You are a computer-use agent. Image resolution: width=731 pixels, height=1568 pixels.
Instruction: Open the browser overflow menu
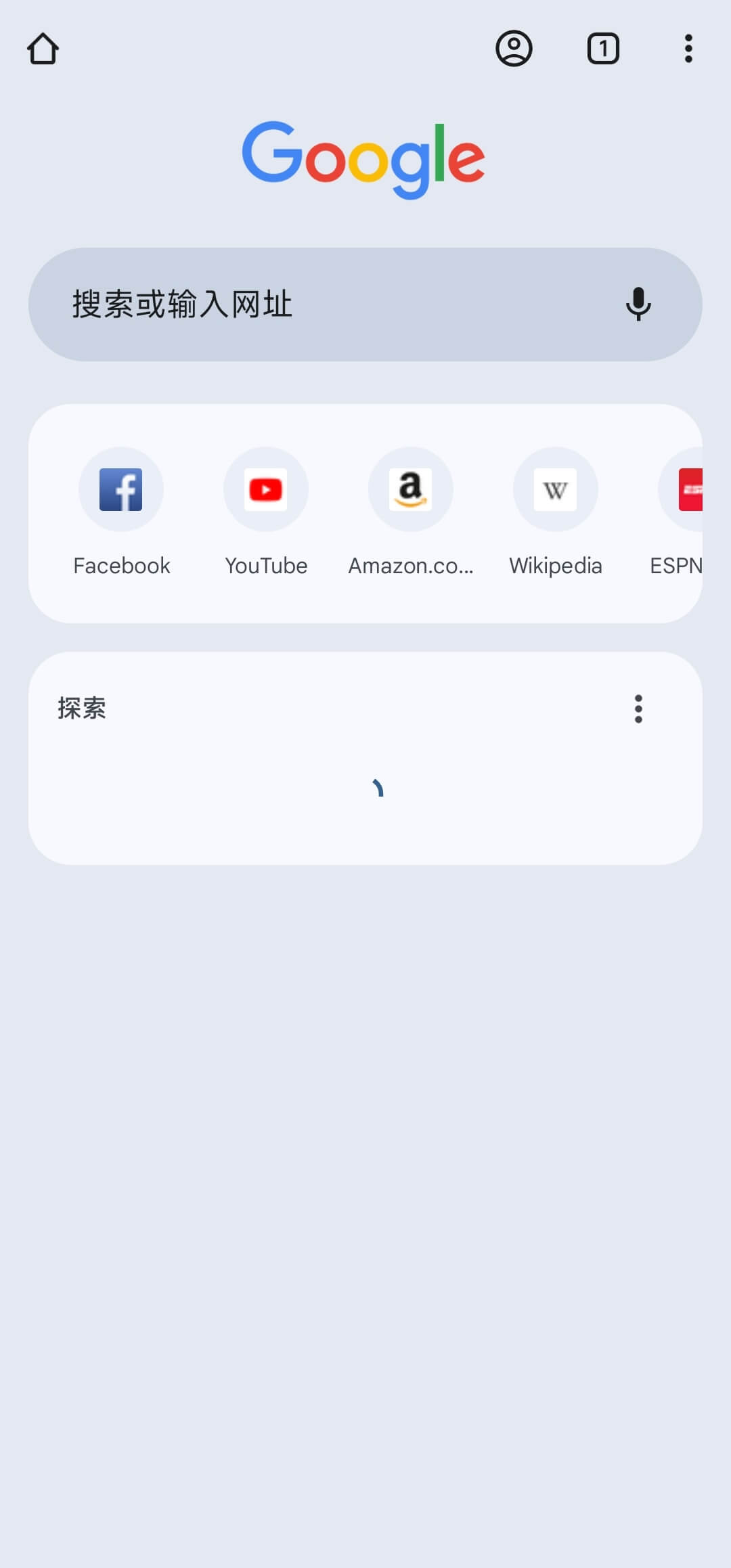688,49
